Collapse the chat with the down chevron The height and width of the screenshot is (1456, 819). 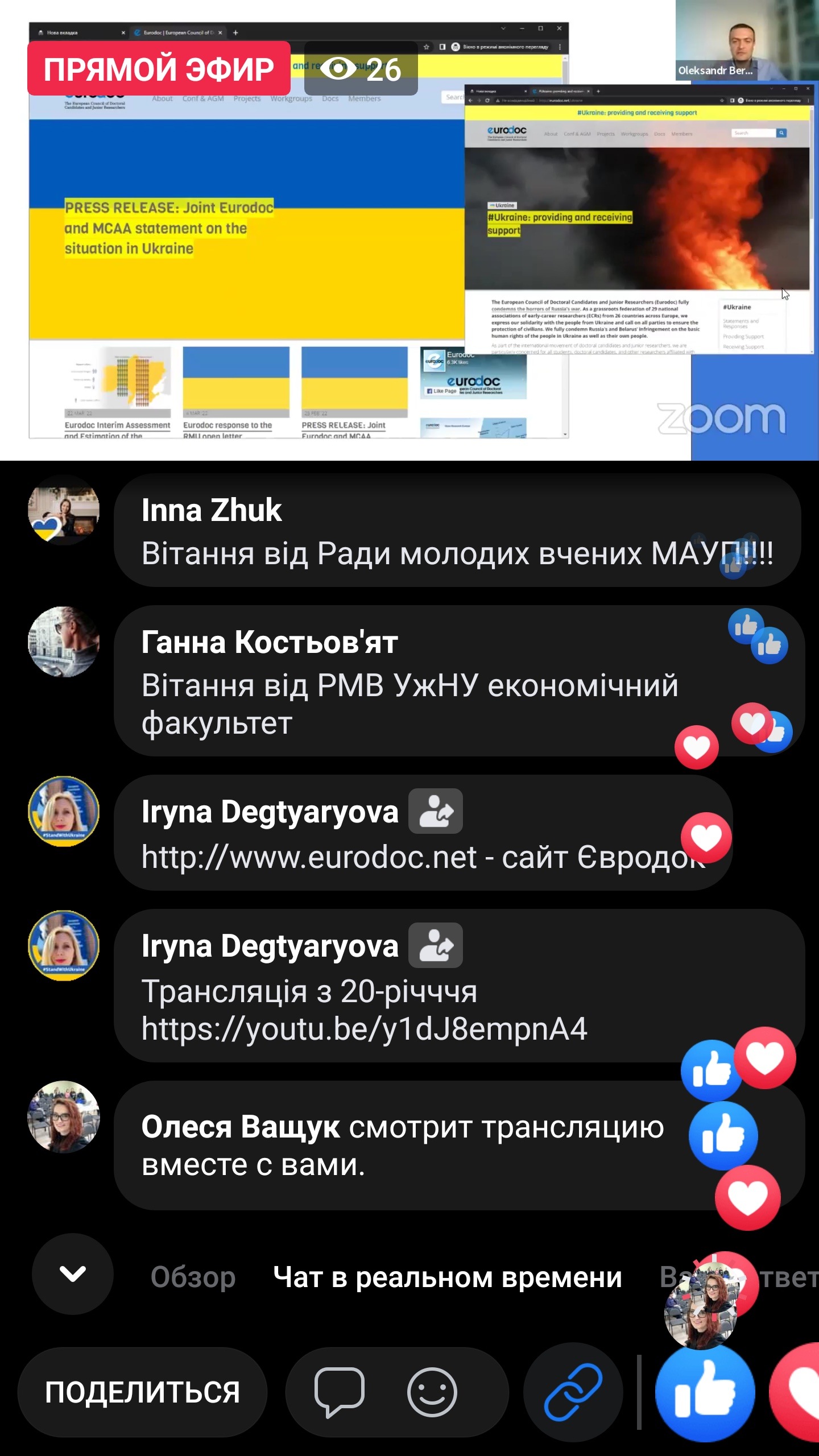(73, 1274)
